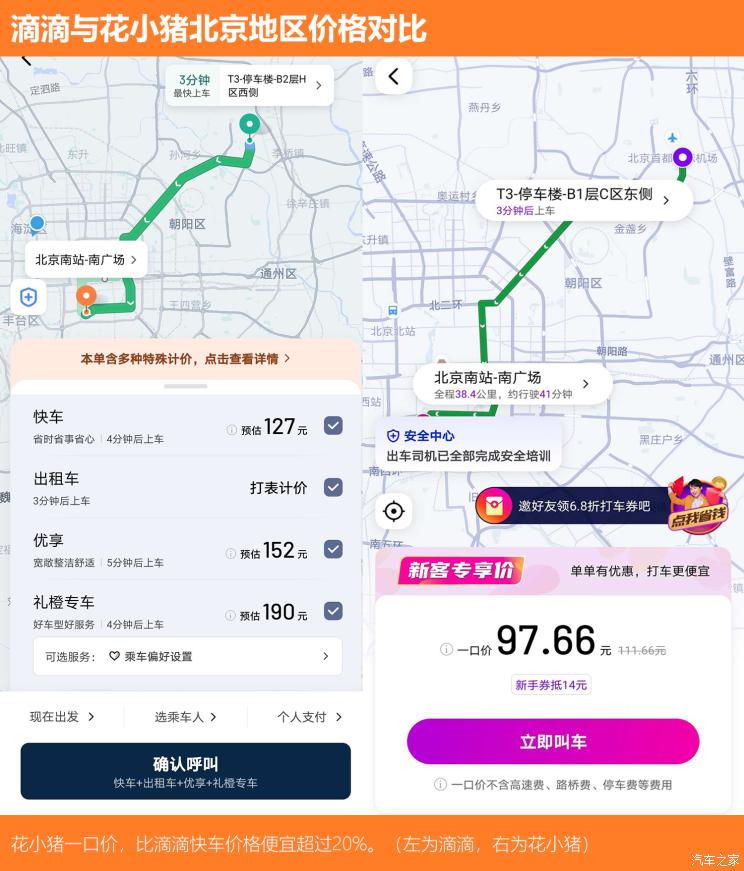The image size is (744, 871).
Task: Click the purple airport pin on Huaxiaozhu map
Action: 682,157
